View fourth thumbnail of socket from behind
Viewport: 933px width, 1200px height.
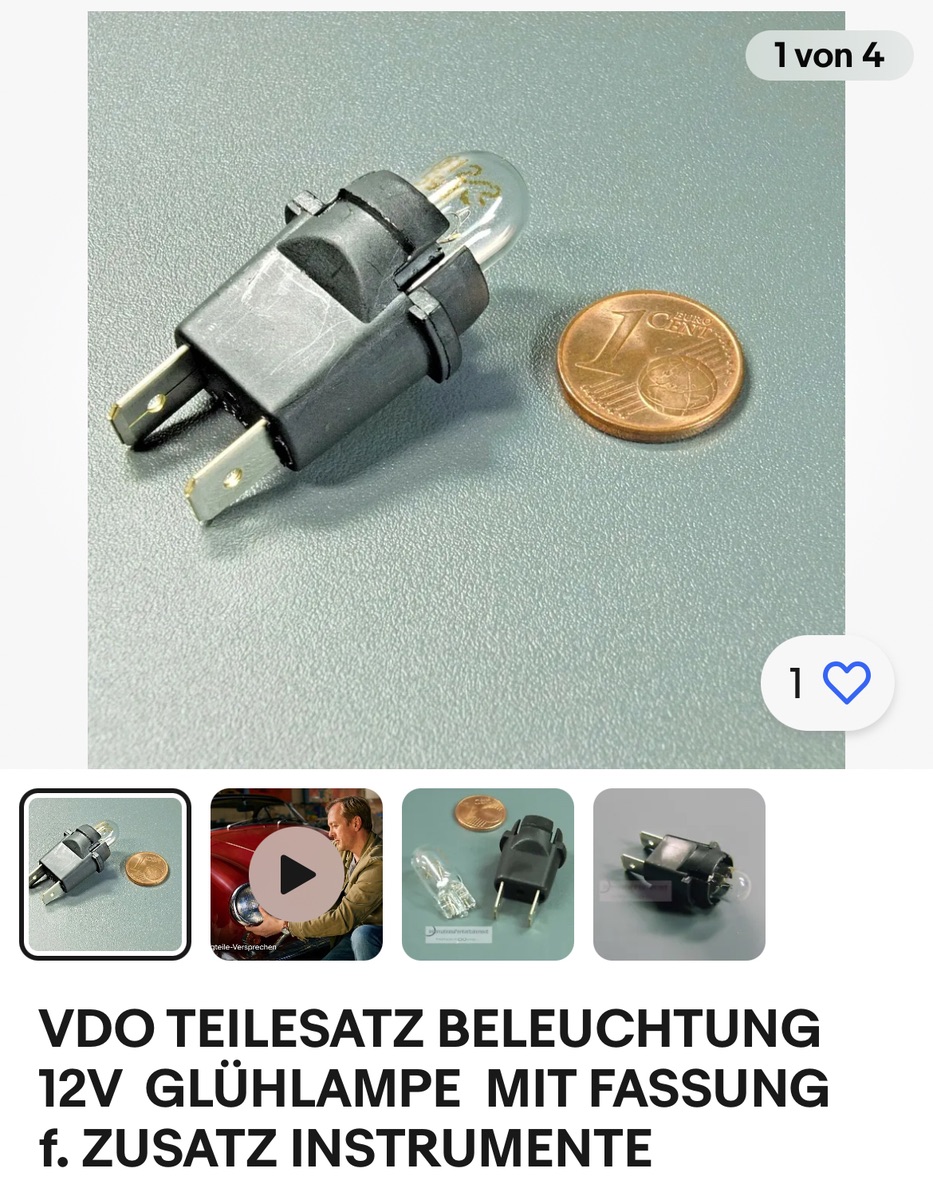pos(679,874)
